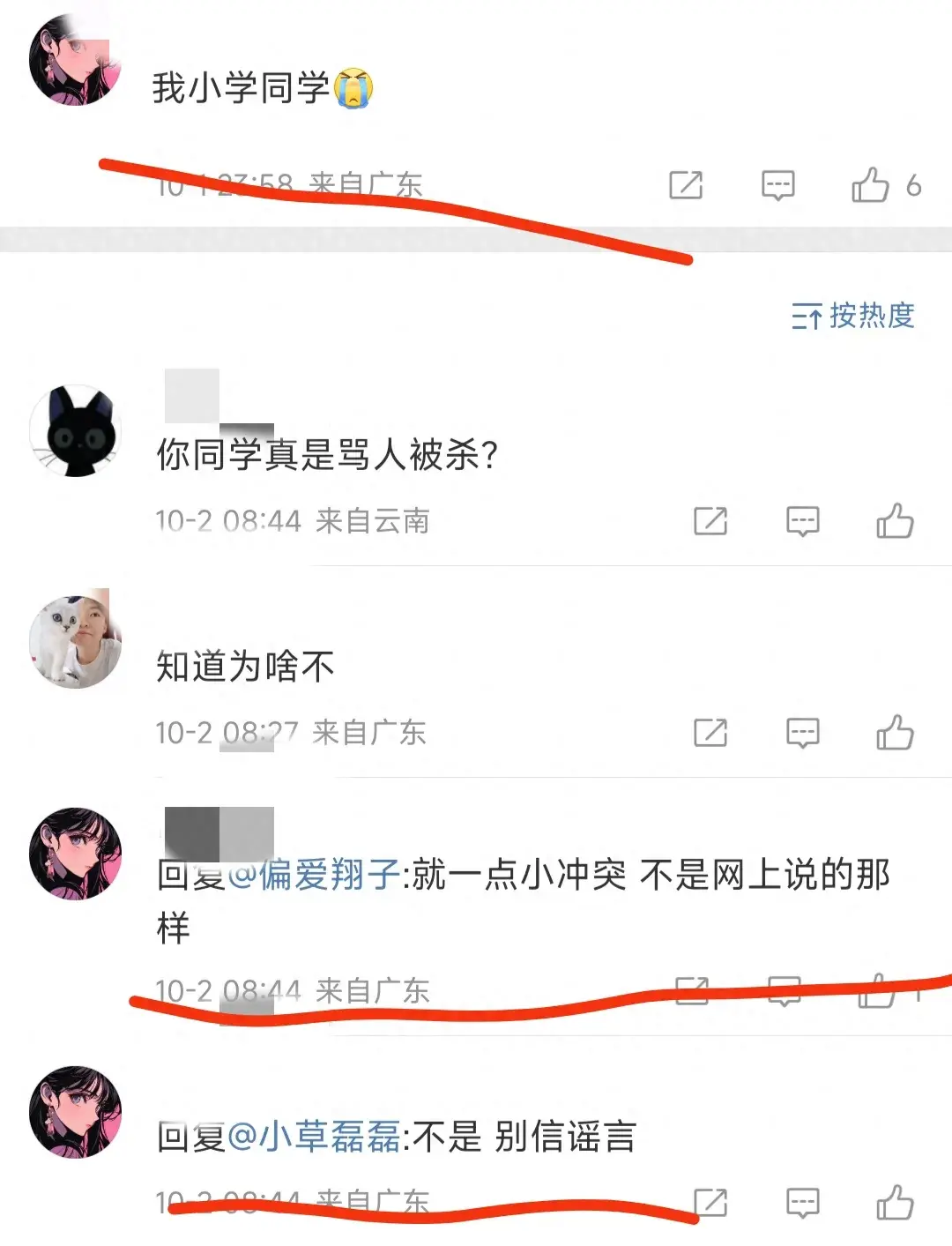
Task: Comment on the reply 知道为啥不
Action: coord(802,733)
